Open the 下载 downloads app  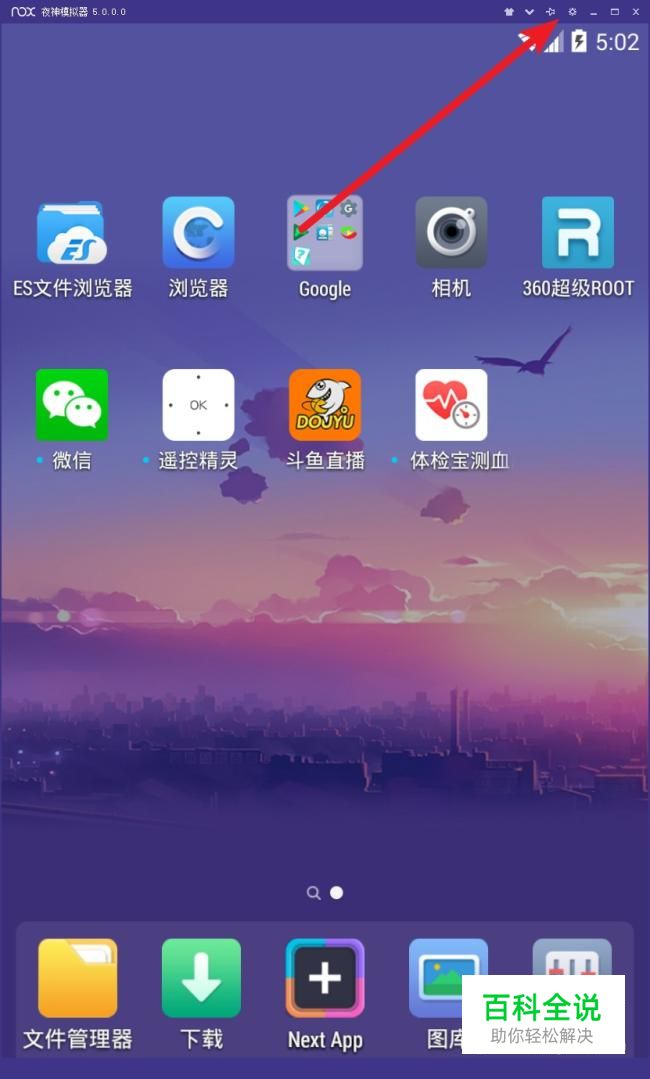(x=201, y=978)
